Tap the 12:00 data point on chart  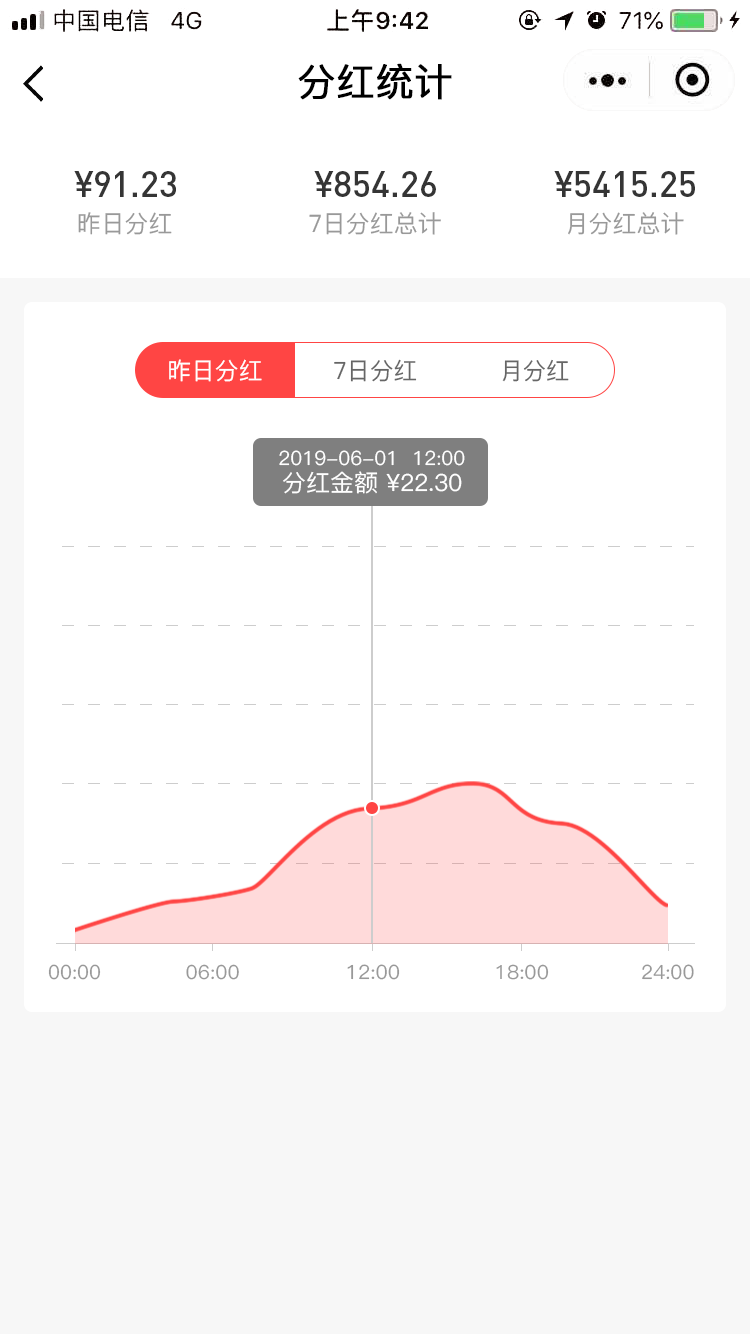click(372, 808)
